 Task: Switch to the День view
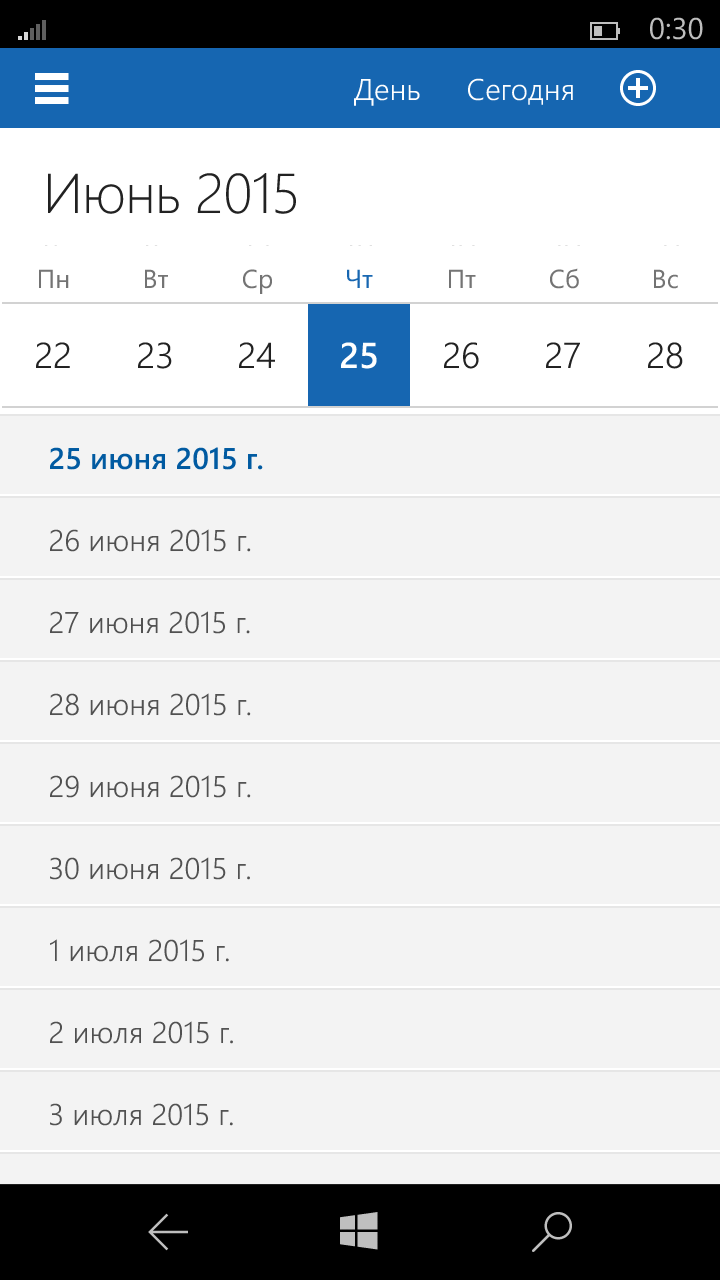point(387,91)
